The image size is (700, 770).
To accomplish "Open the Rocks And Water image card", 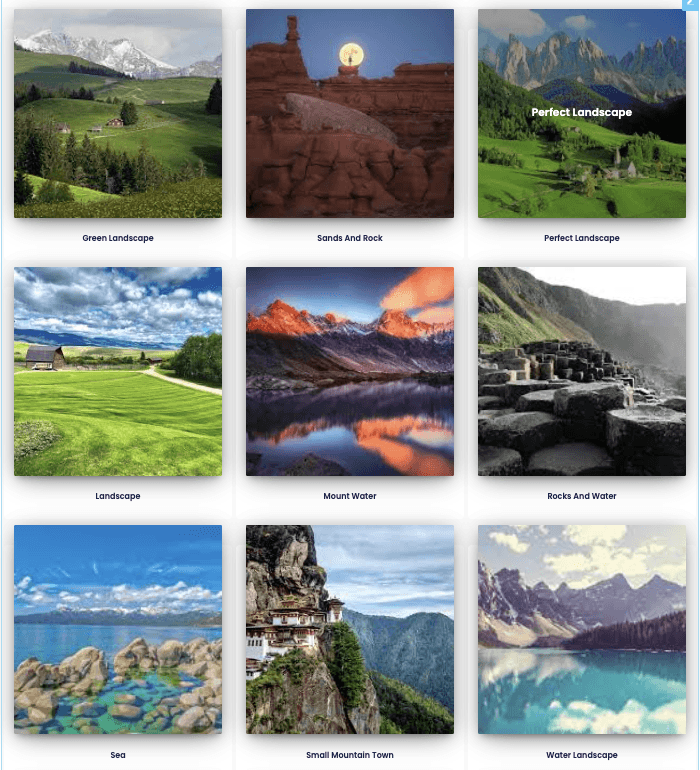I will tap(582, 371).
